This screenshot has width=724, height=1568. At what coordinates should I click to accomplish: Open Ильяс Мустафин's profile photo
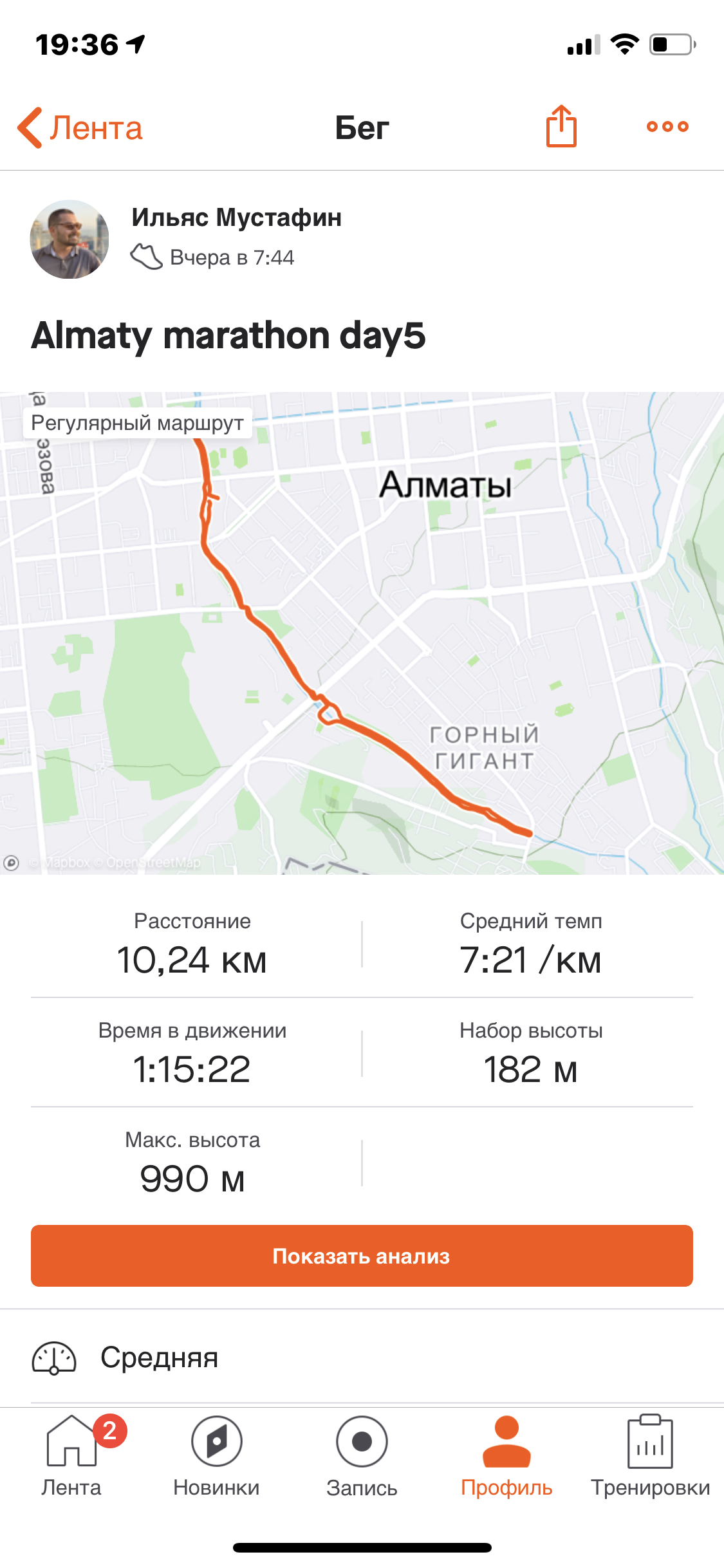pyautogui.click(x=70, y=239)
